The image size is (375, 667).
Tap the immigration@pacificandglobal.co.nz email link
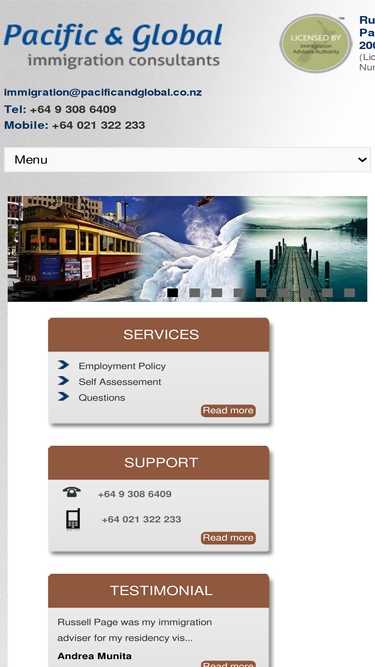click(x=103, y=92)
